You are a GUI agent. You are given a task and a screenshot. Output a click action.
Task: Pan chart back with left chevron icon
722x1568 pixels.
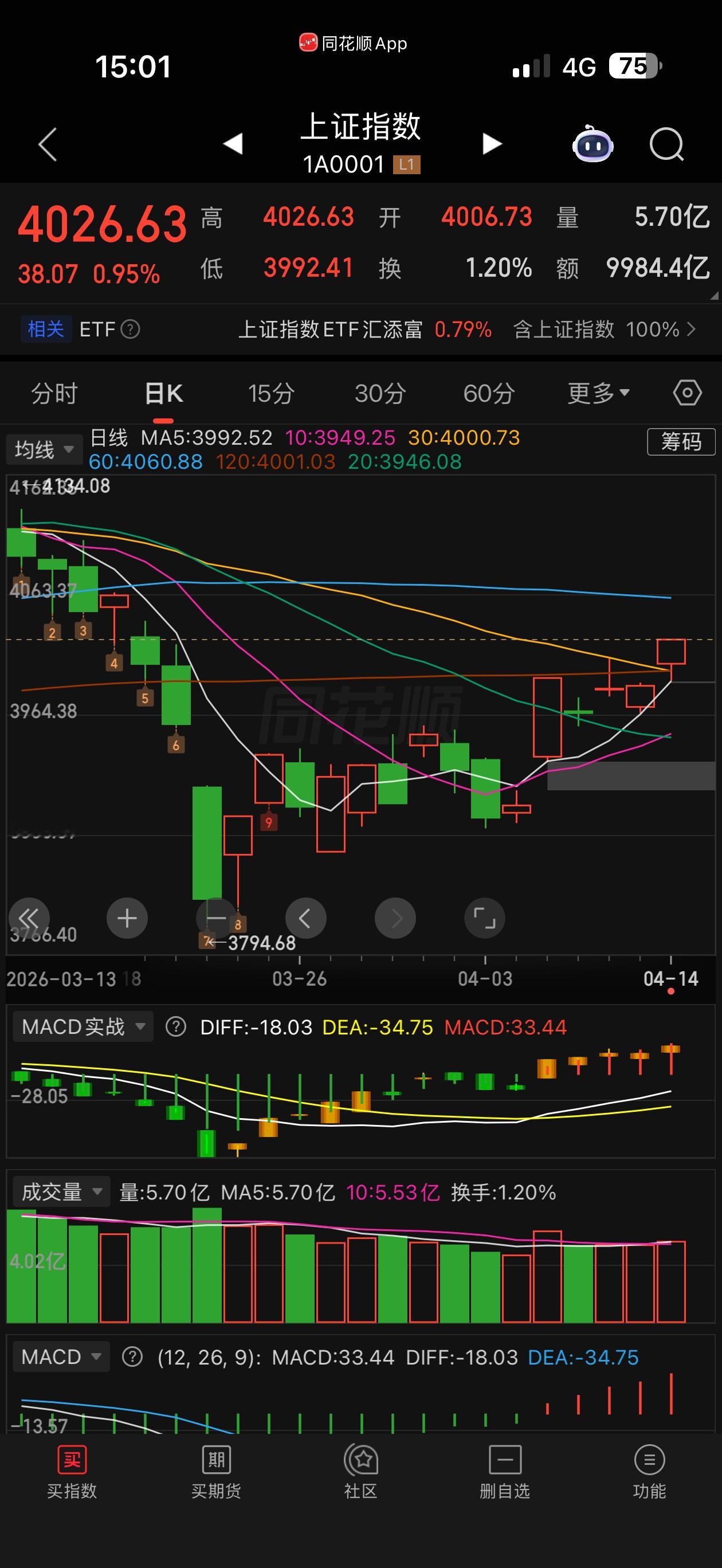pyautogui.click(x=305, y=919)
